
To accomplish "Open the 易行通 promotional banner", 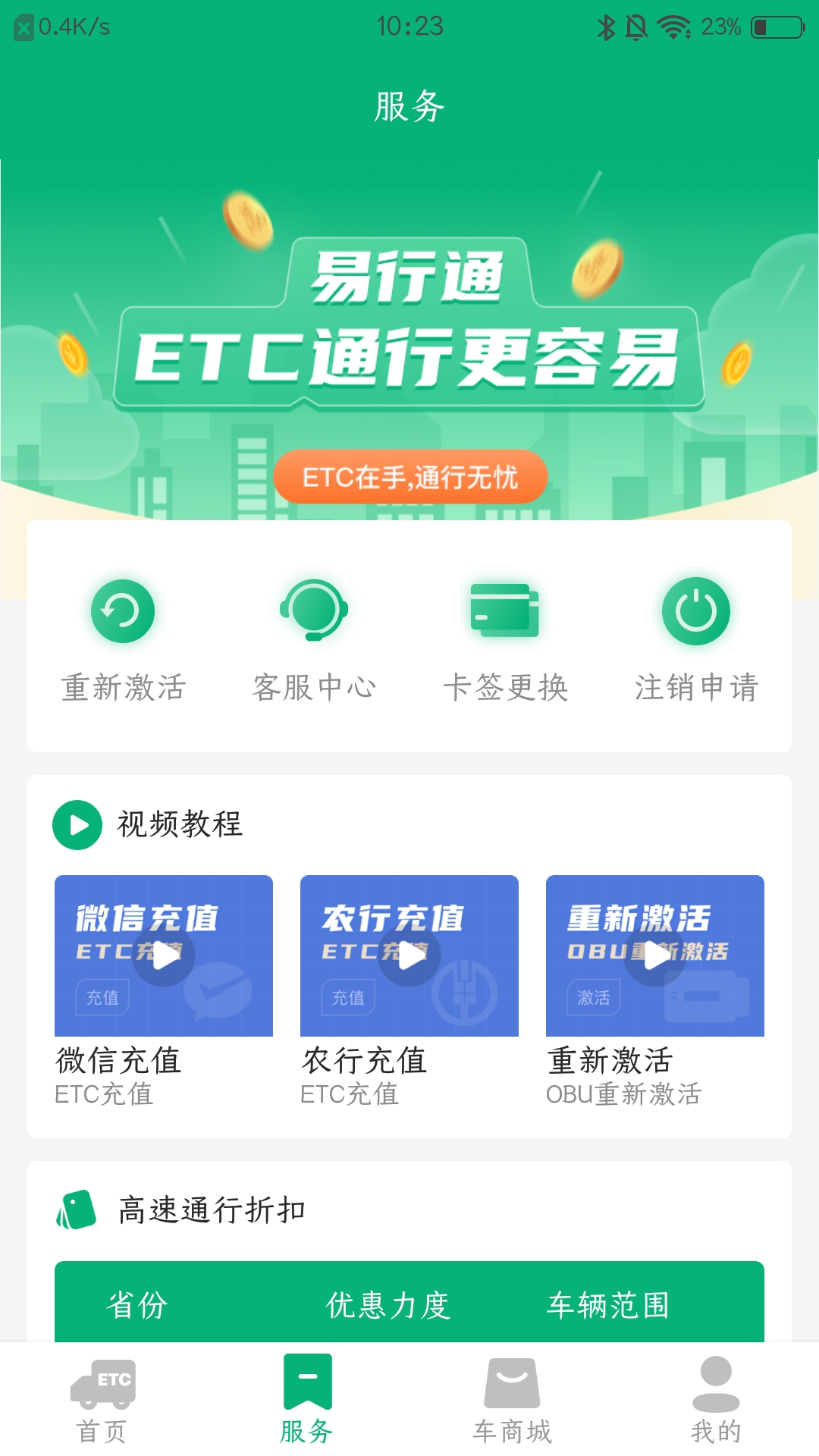I will (x=409, y=326).
